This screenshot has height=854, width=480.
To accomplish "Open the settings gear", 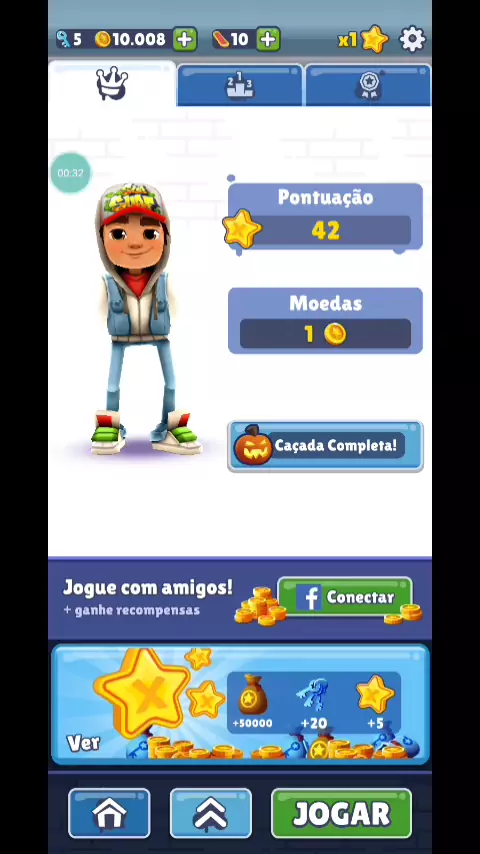I will 412,39.
